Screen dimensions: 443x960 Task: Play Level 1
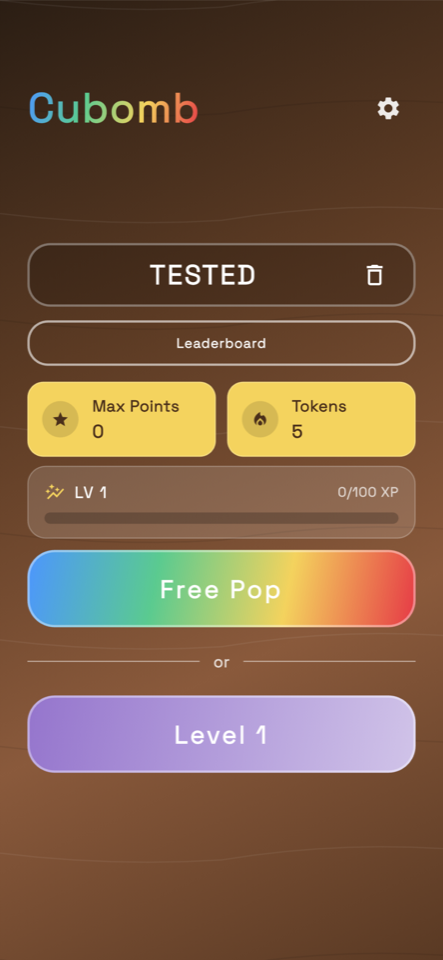222,734
